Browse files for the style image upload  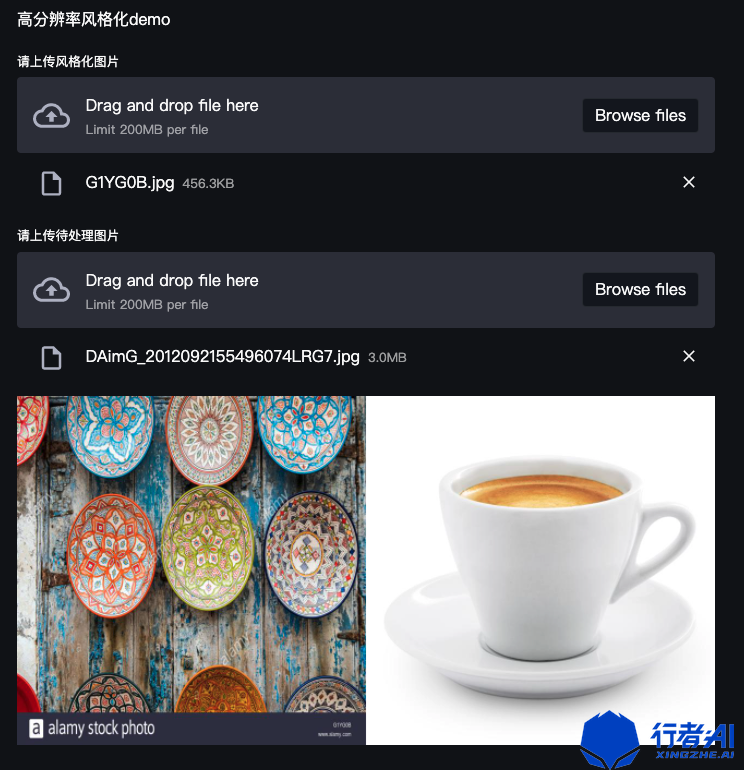tap(640, 115)
